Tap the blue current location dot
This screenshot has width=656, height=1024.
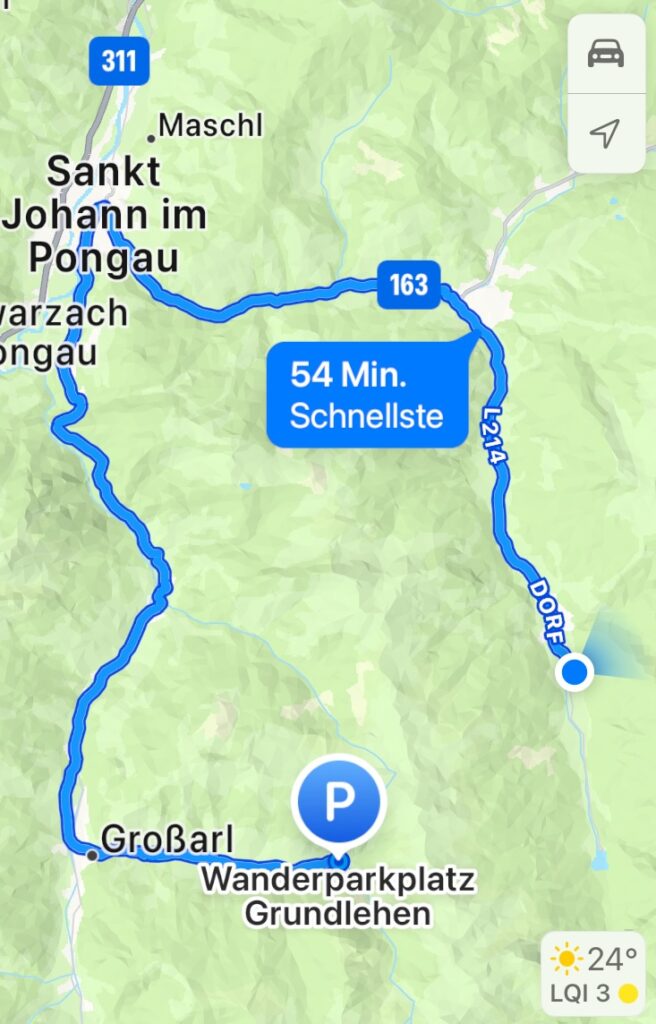(x=574, y=673)
